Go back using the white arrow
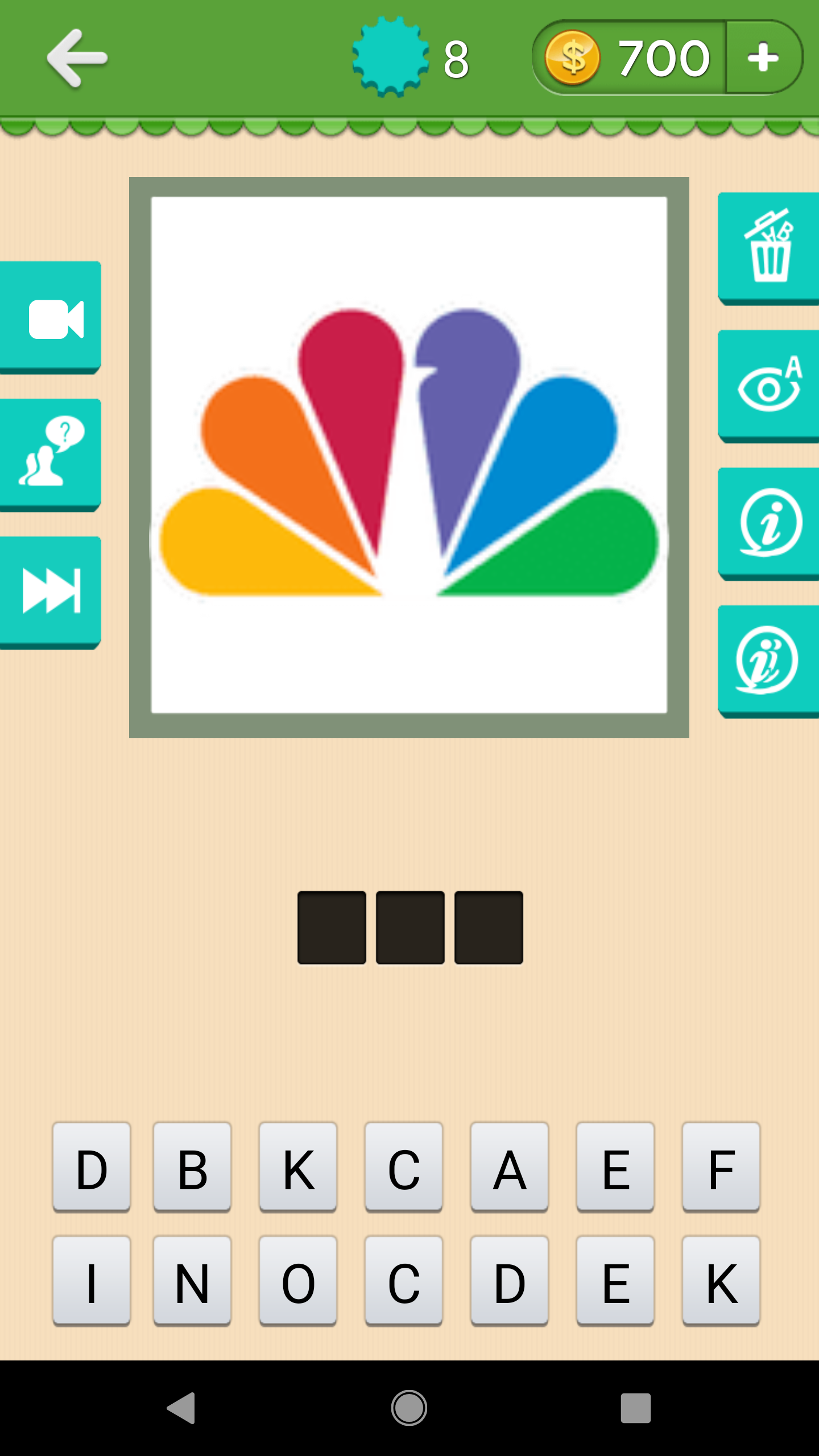Image resolution: width=819 pixels, height=1456 pixels. pos(77,58)
